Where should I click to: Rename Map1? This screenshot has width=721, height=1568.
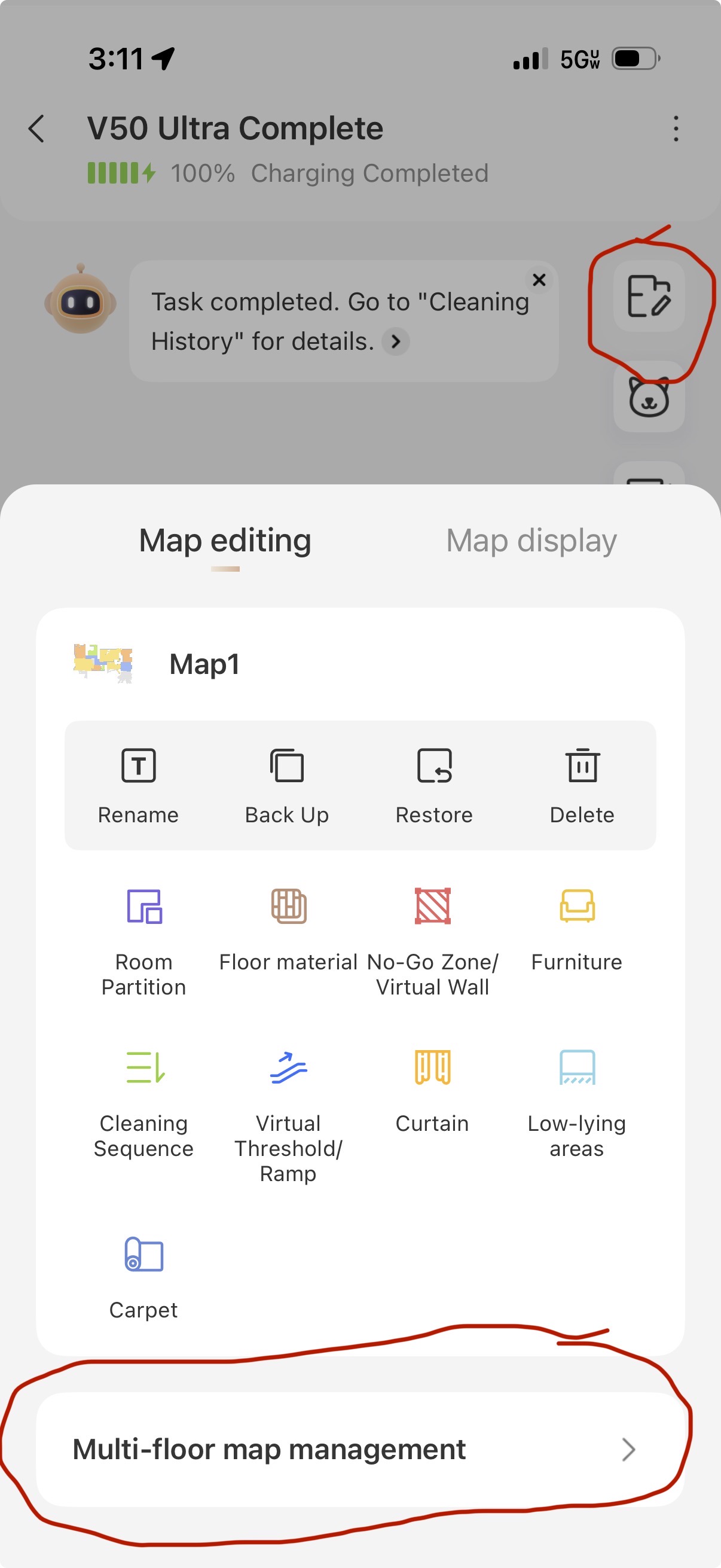(139, 785)
